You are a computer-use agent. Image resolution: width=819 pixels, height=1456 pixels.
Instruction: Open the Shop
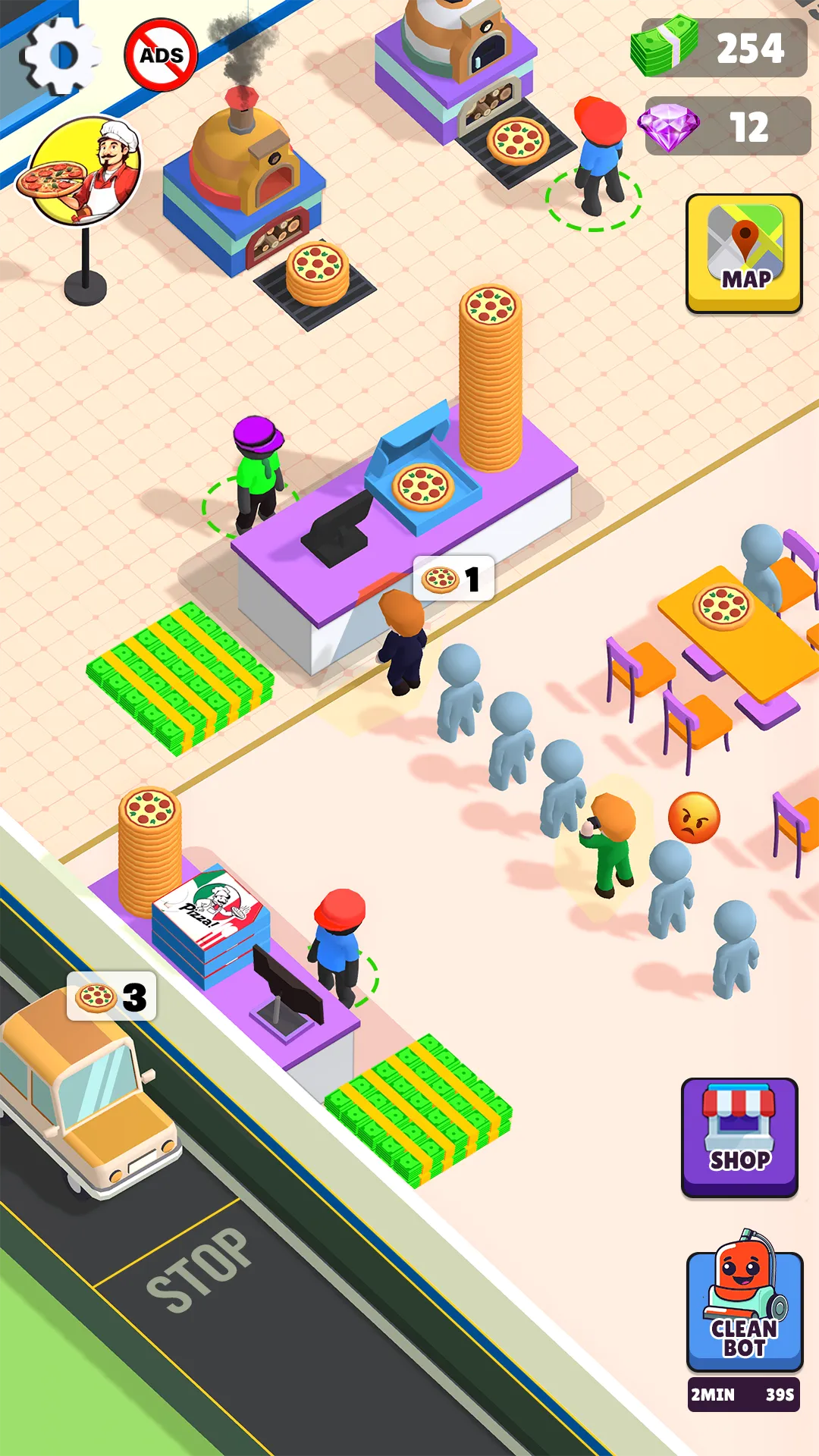click(x=739, y=1137)
